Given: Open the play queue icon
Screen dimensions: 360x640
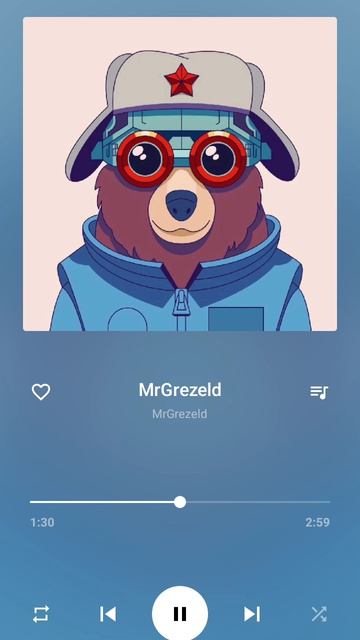Looking at the screenshot, I should [x=319, y=392].
